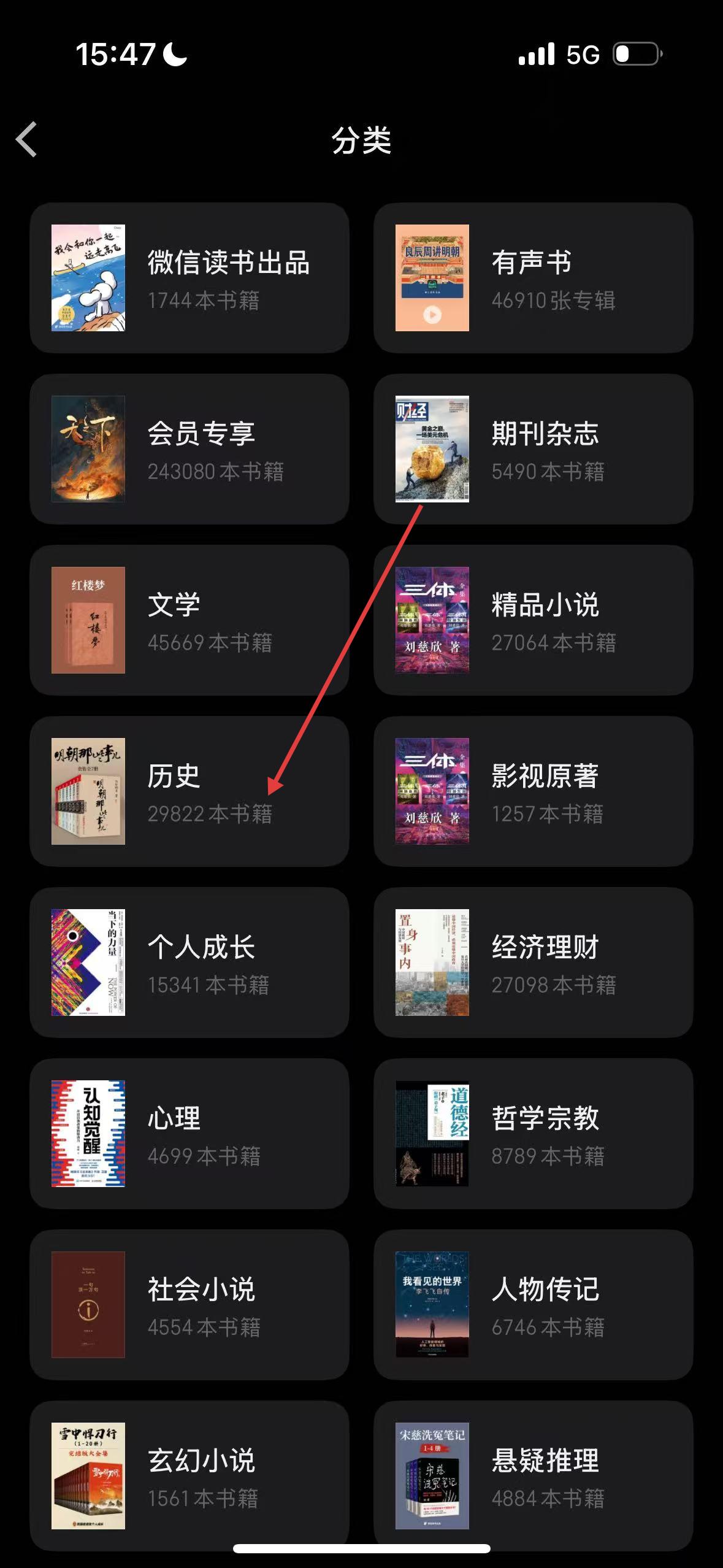Select the 经济理财 finance category
This screenshot has height=1568, width=723.
(x=533, y=963)
